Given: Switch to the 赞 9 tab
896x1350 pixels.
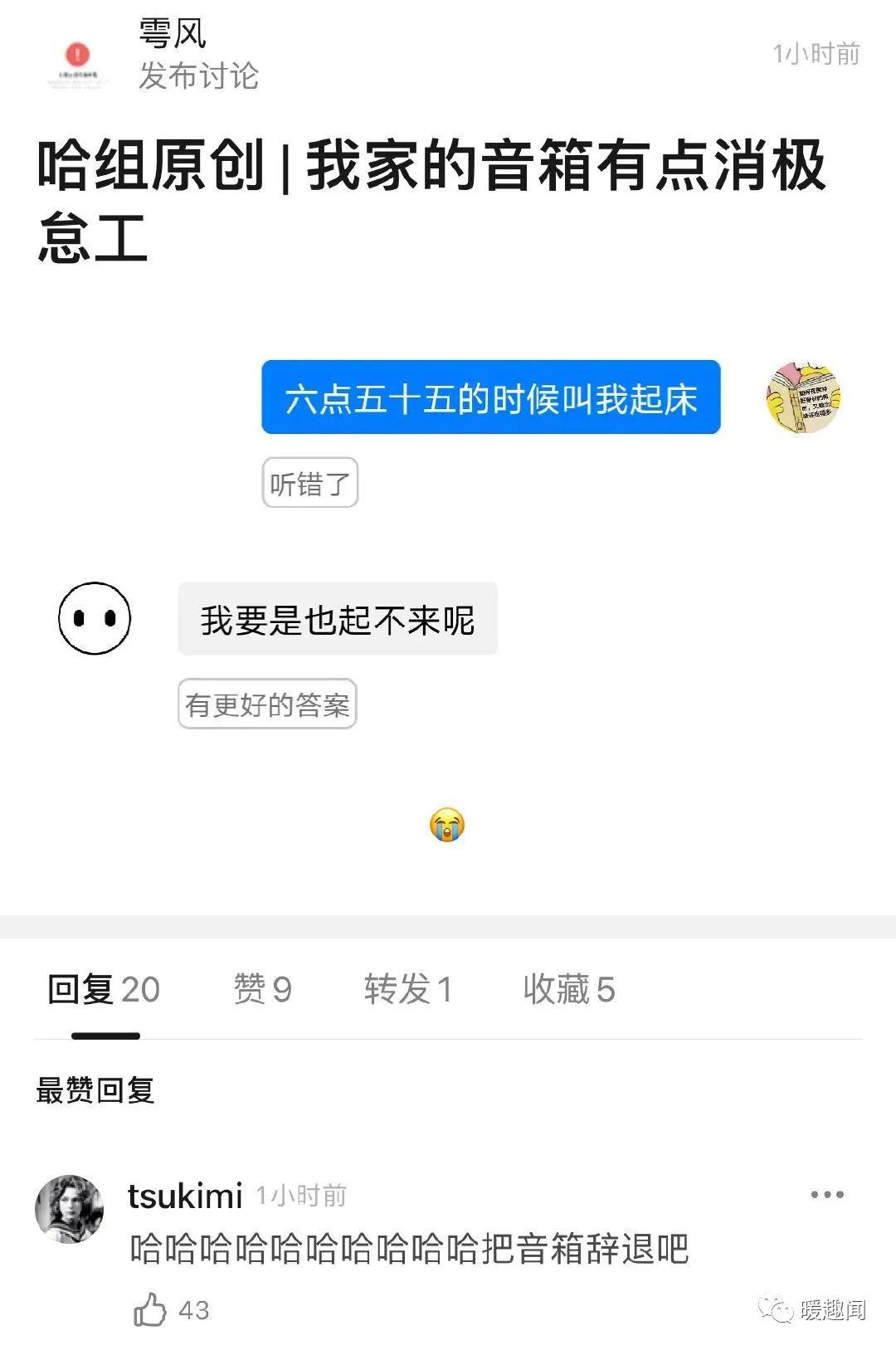Looking at the screenshot, I should click(x=262, y=990).
